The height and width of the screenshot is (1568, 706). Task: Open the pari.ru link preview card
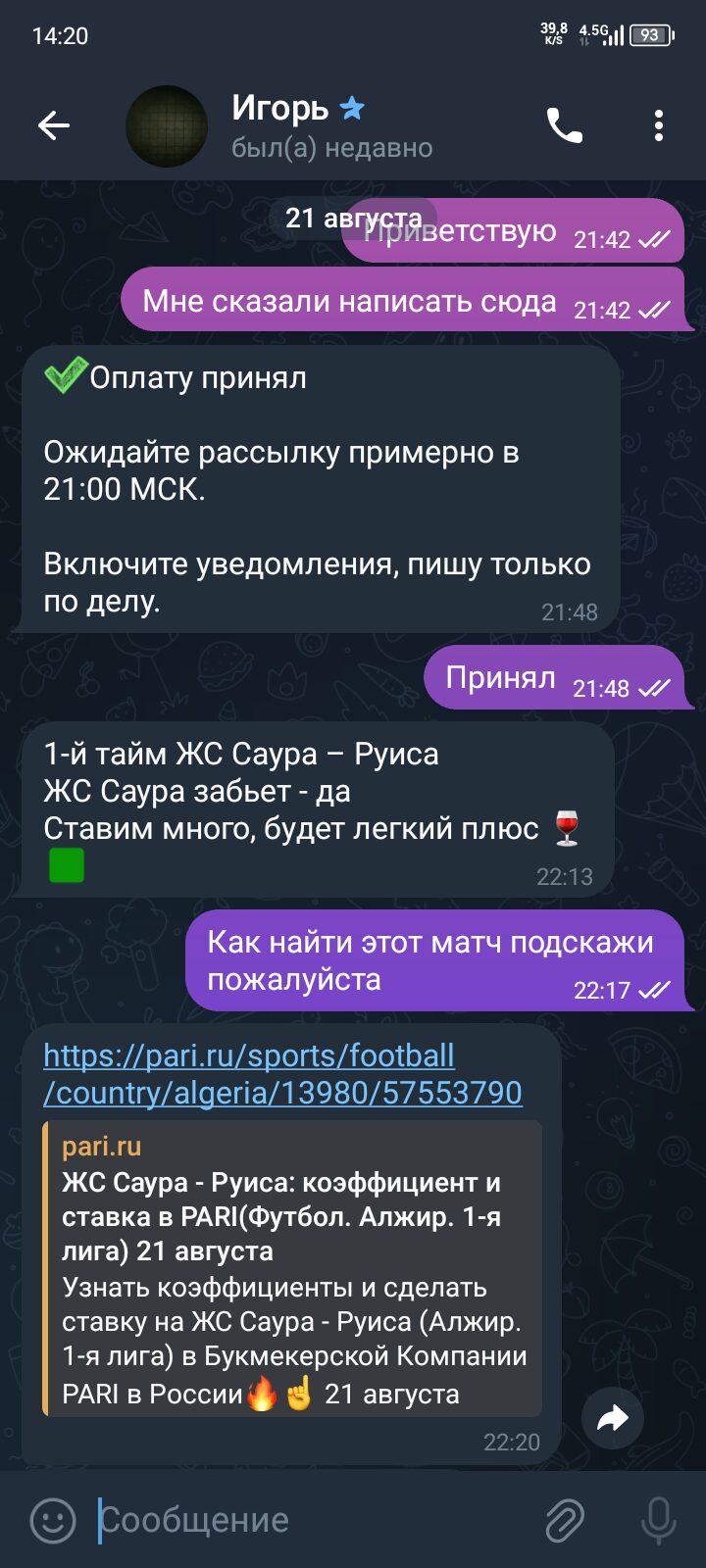coord(292,1268)
